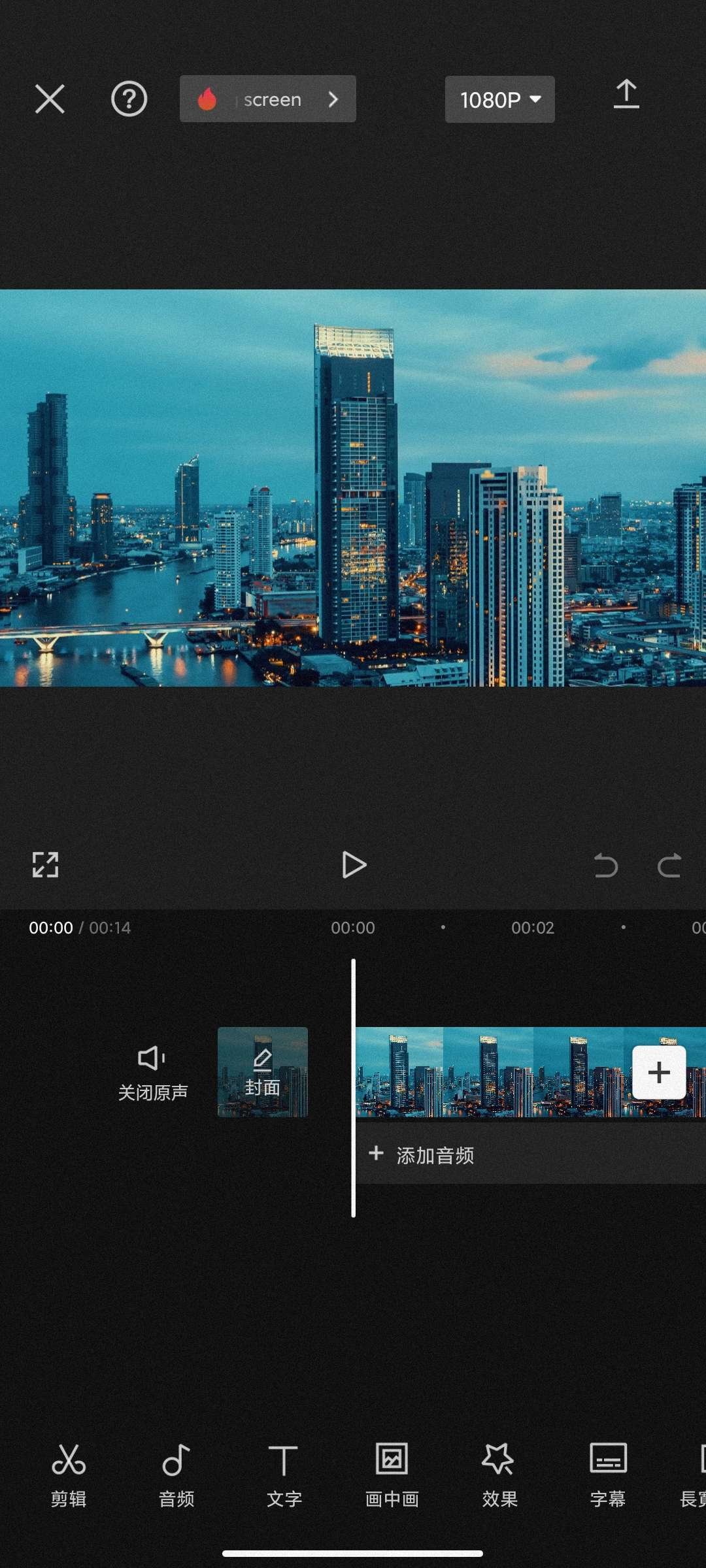Play the video preview

pos(354,865)
